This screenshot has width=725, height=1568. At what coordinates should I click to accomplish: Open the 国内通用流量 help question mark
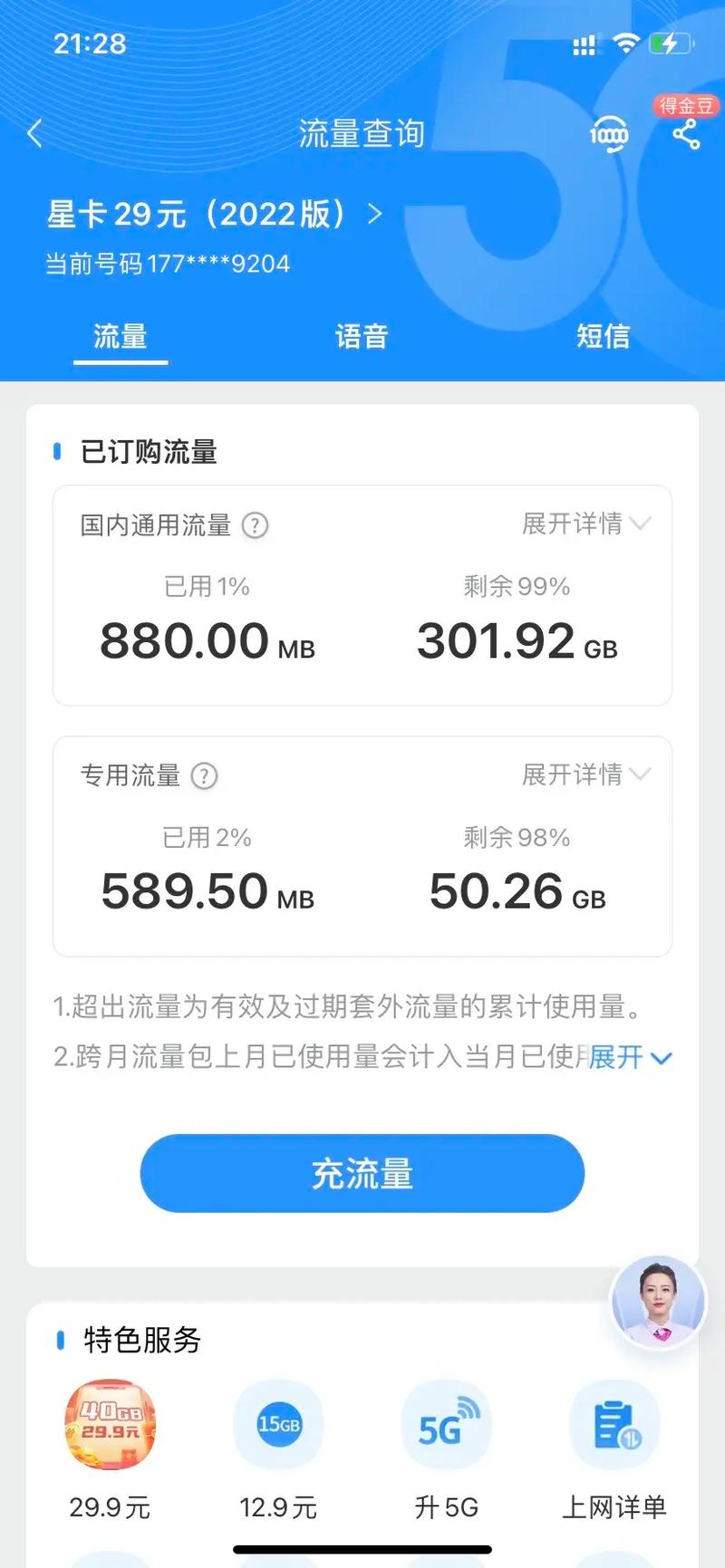point(256,524)
